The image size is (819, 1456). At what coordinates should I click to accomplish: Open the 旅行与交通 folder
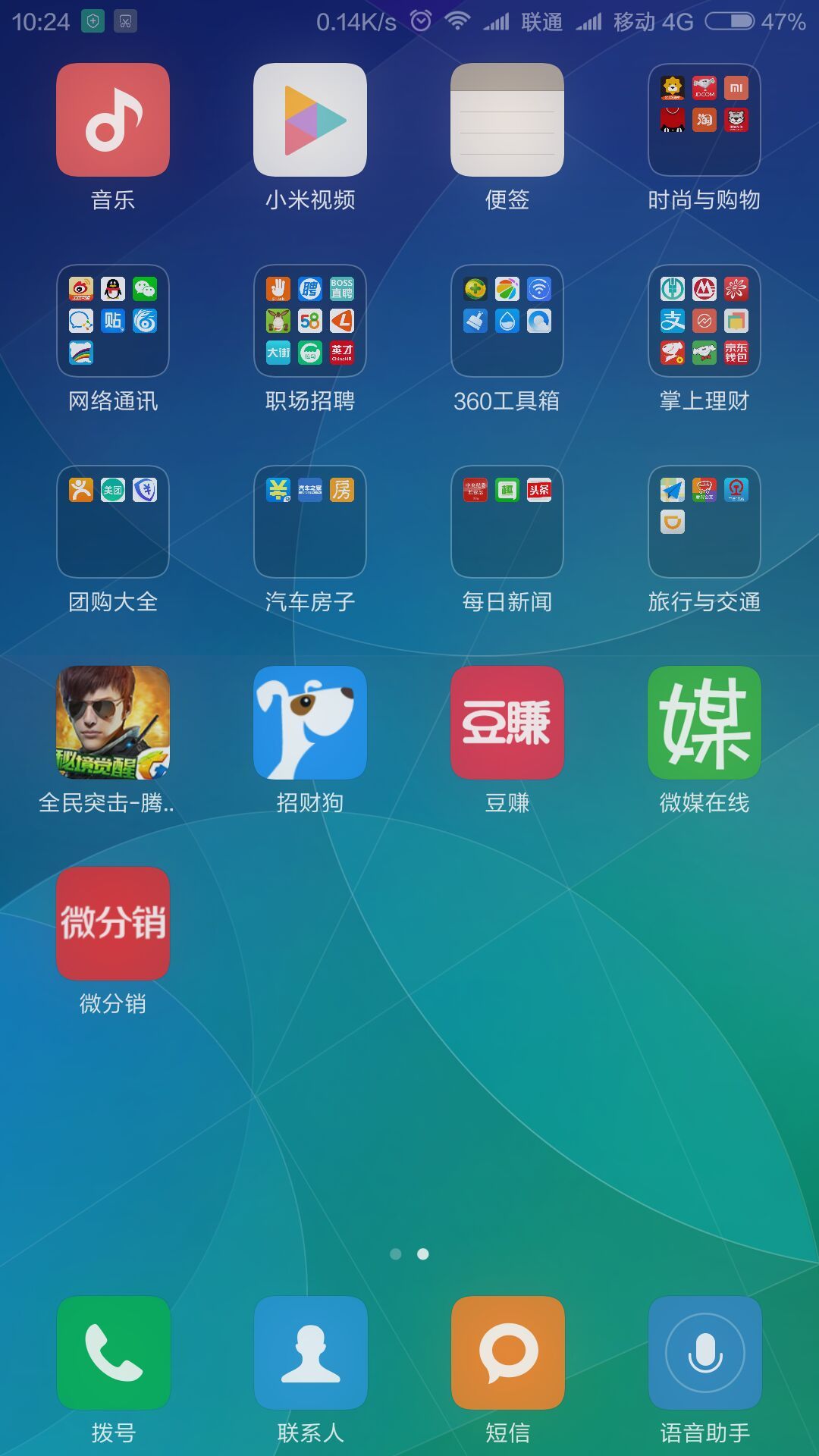(x=704, y=522)
